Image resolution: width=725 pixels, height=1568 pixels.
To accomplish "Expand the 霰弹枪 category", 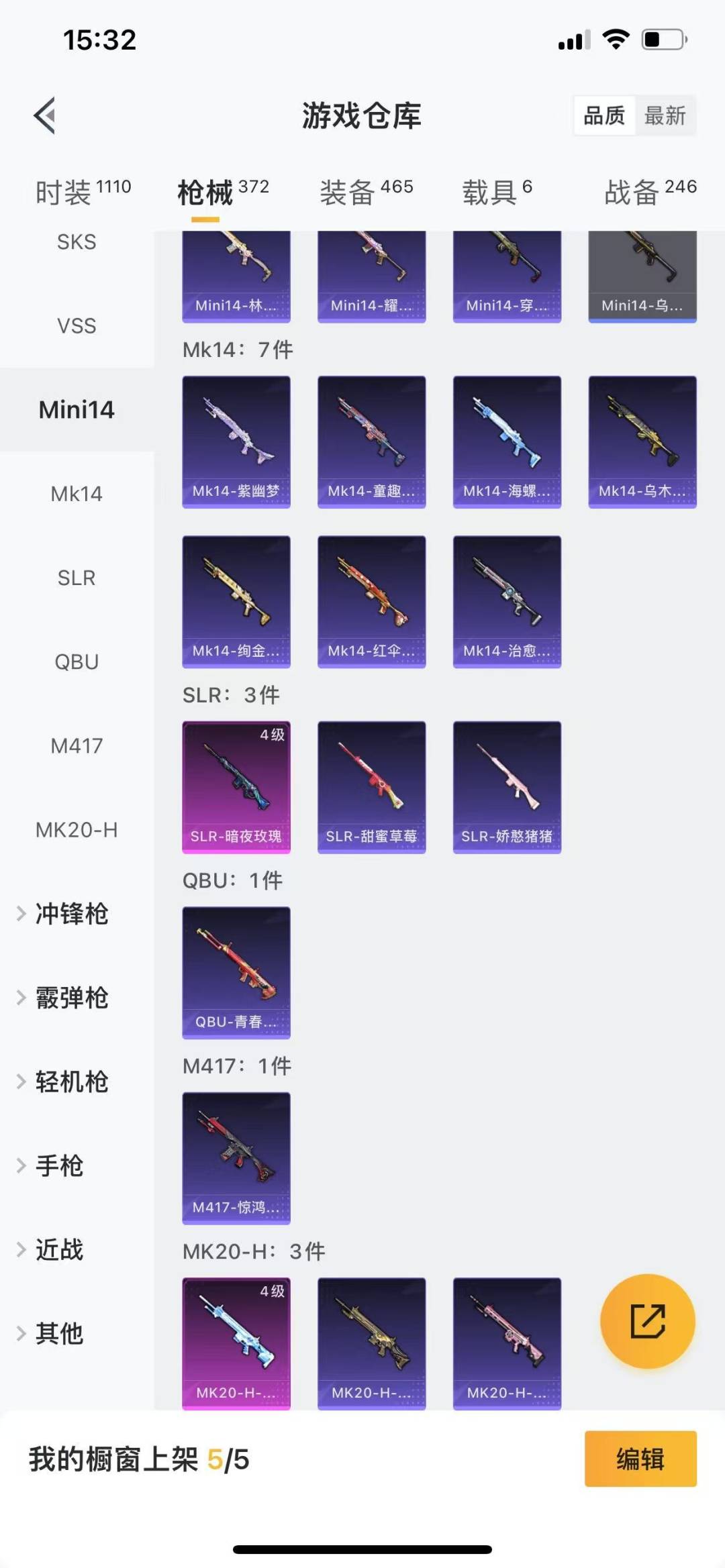I will [x=70, y=998].
